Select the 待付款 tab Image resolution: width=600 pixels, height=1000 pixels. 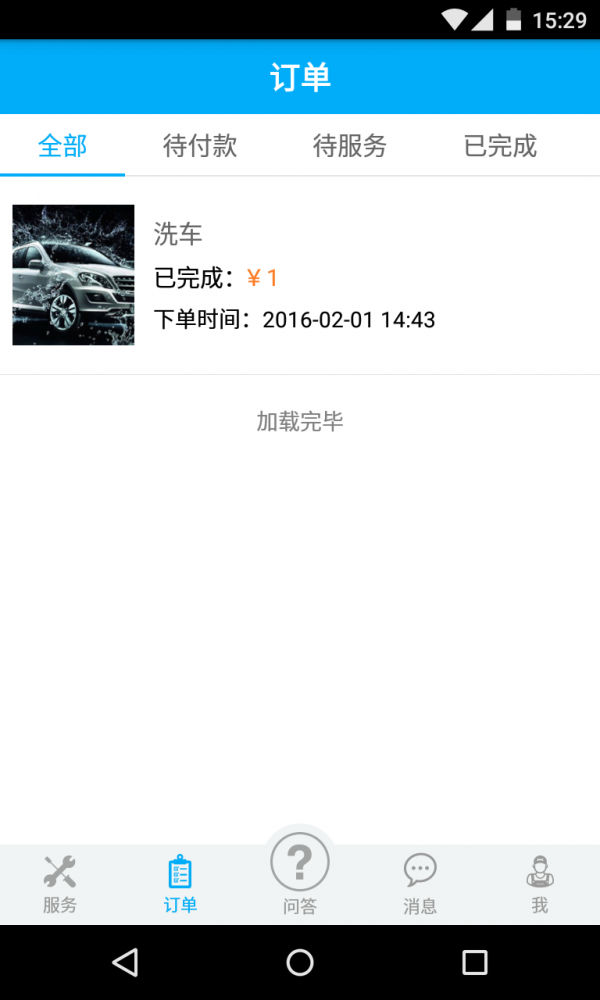[x=200, y=146]
